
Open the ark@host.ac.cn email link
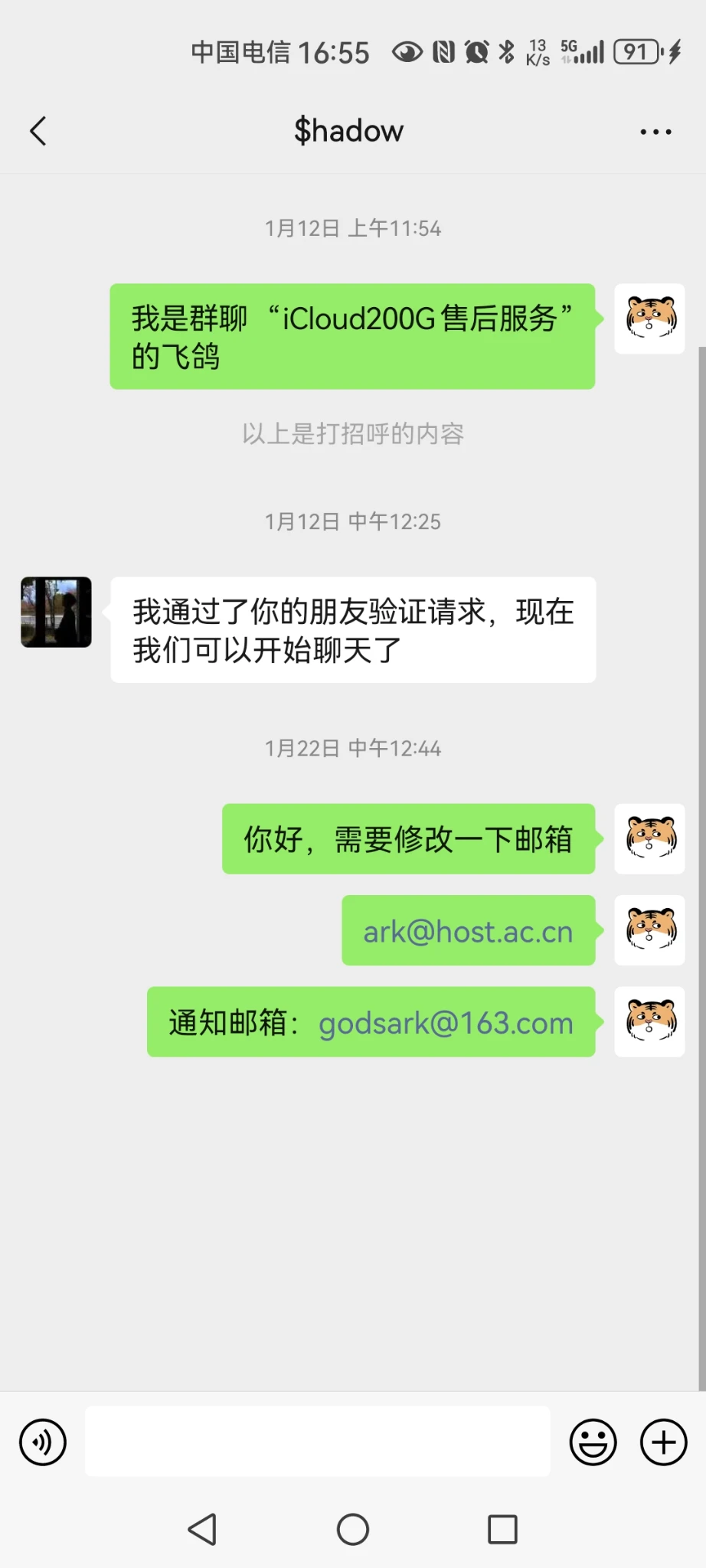click(x=468, y=932)
